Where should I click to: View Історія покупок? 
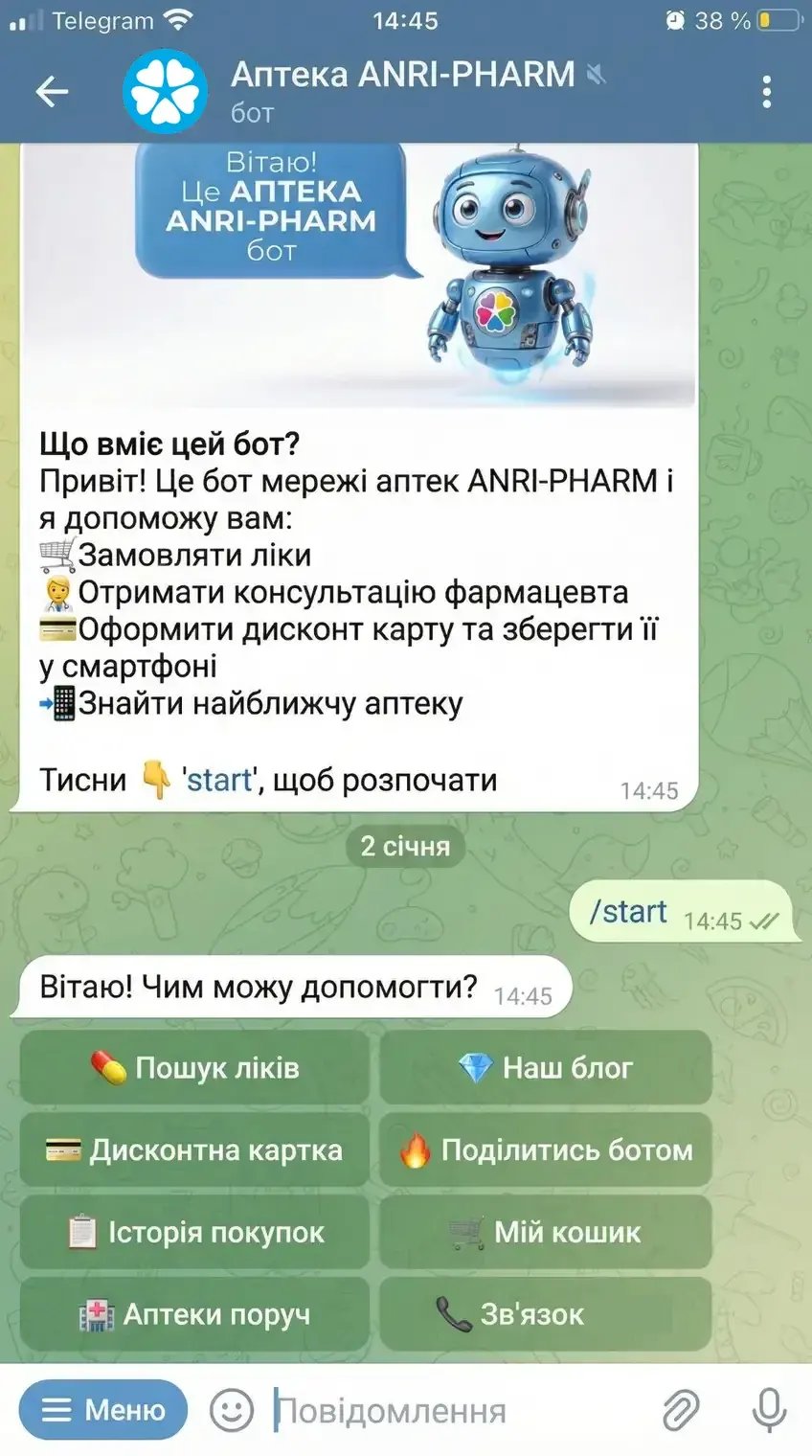tap(194, 1232)
